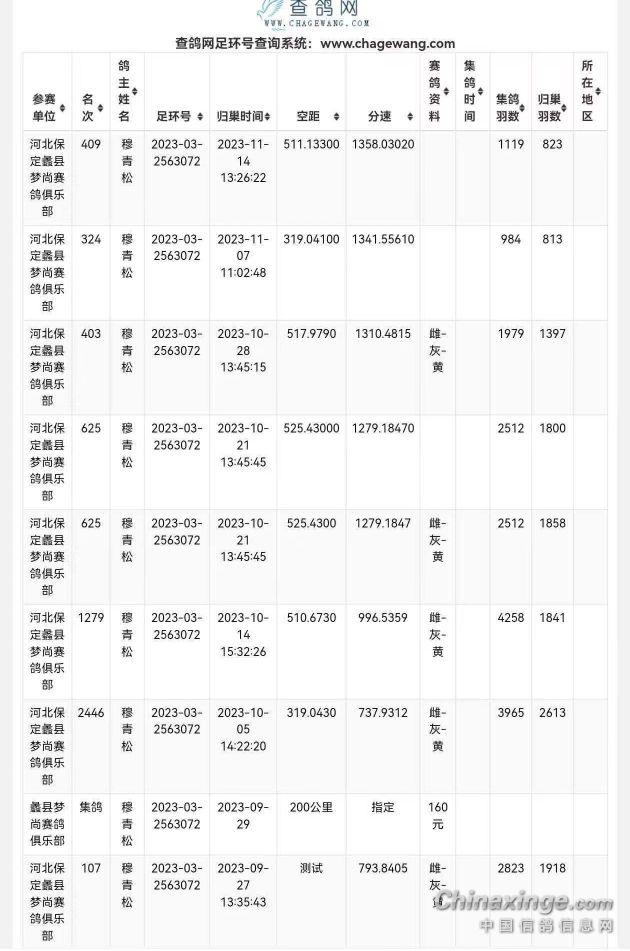This screenshot has width=630, height=951.
Task: Sort results by 名次 column
Action: (x=92, y=108)
